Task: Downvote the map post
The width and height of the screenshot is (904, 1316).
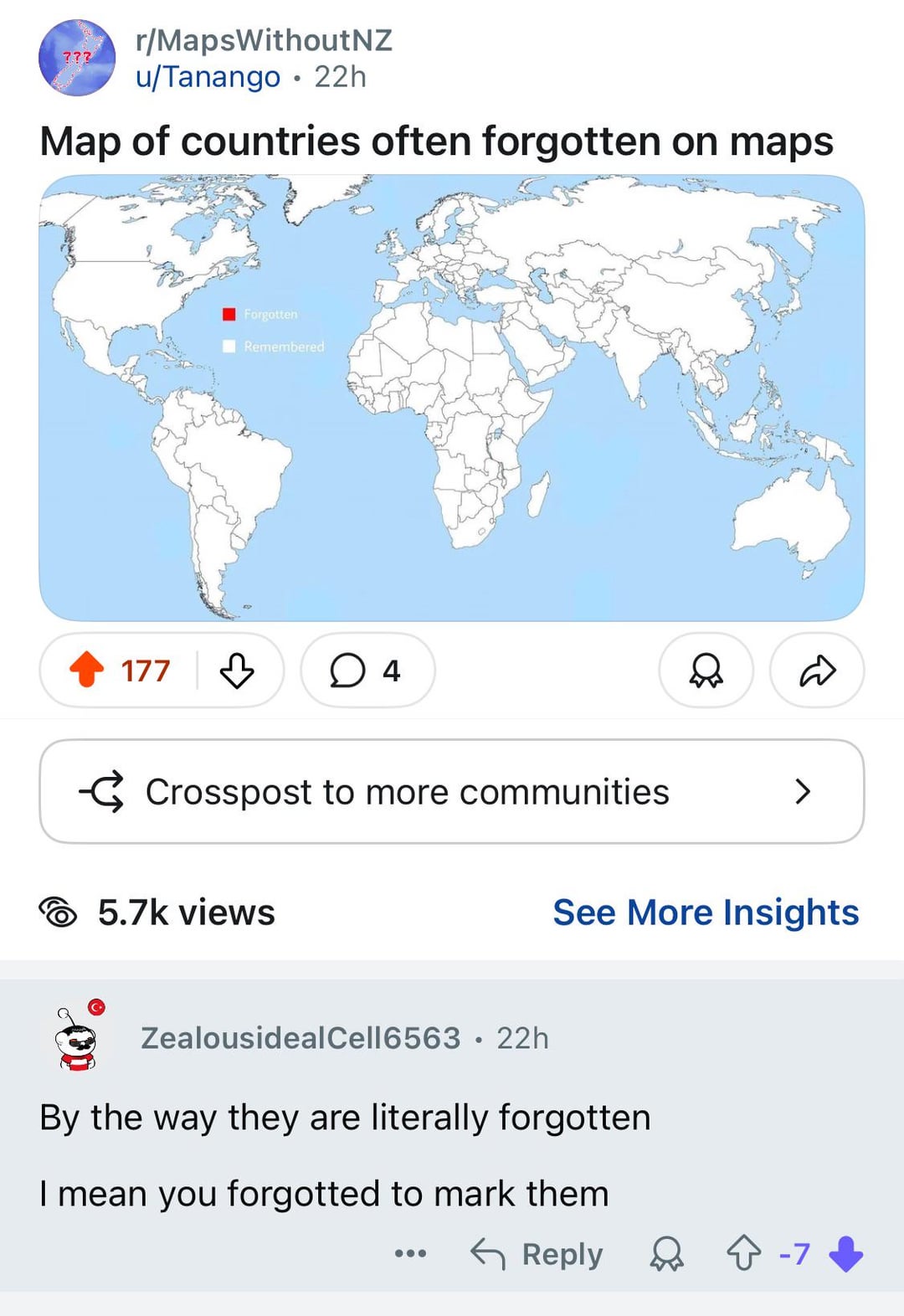Action: pyautogui.click(x=237, y=671)
